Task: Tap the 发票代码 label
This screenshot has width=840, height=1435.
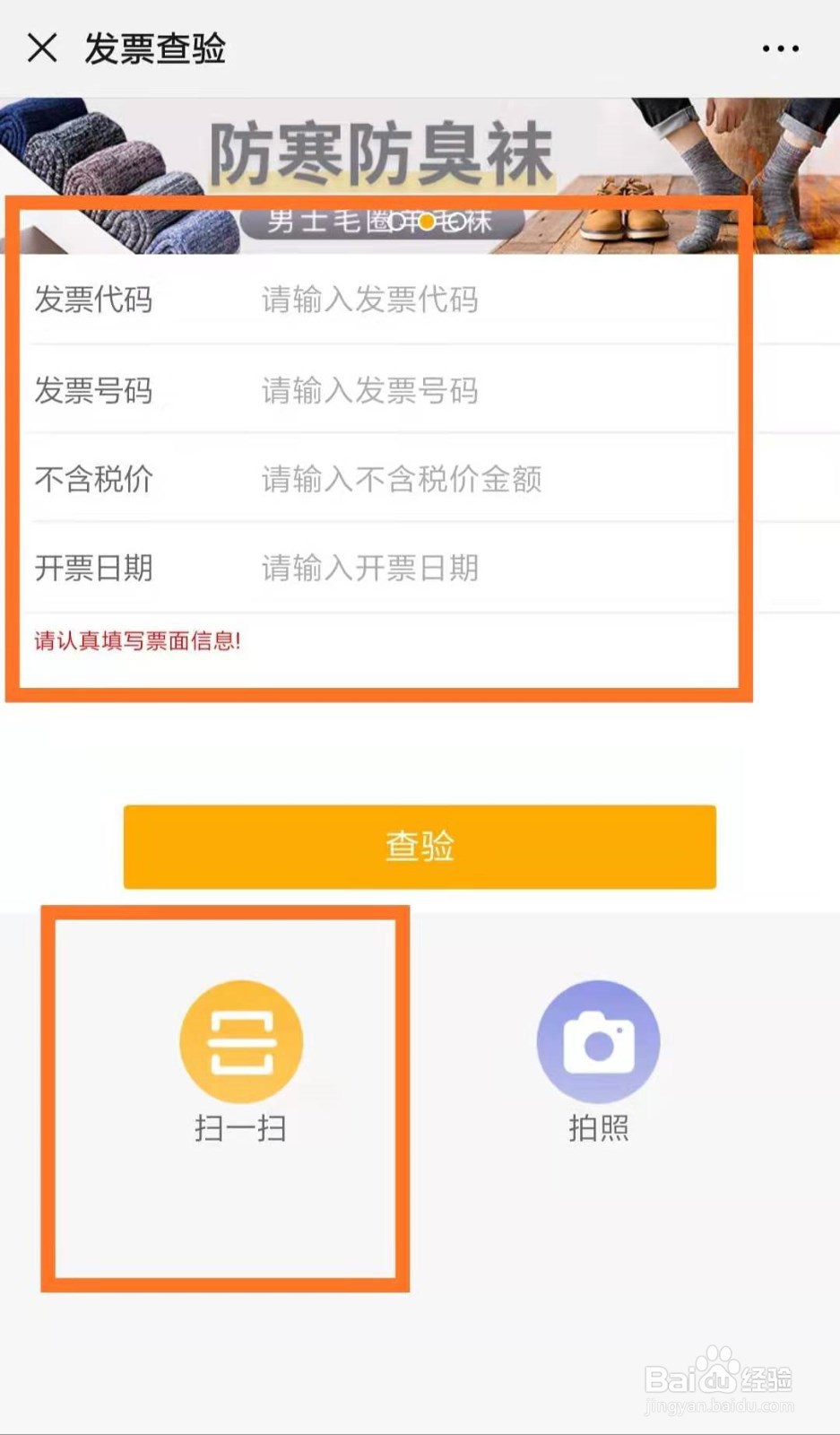Action: [x=94, y=300]
